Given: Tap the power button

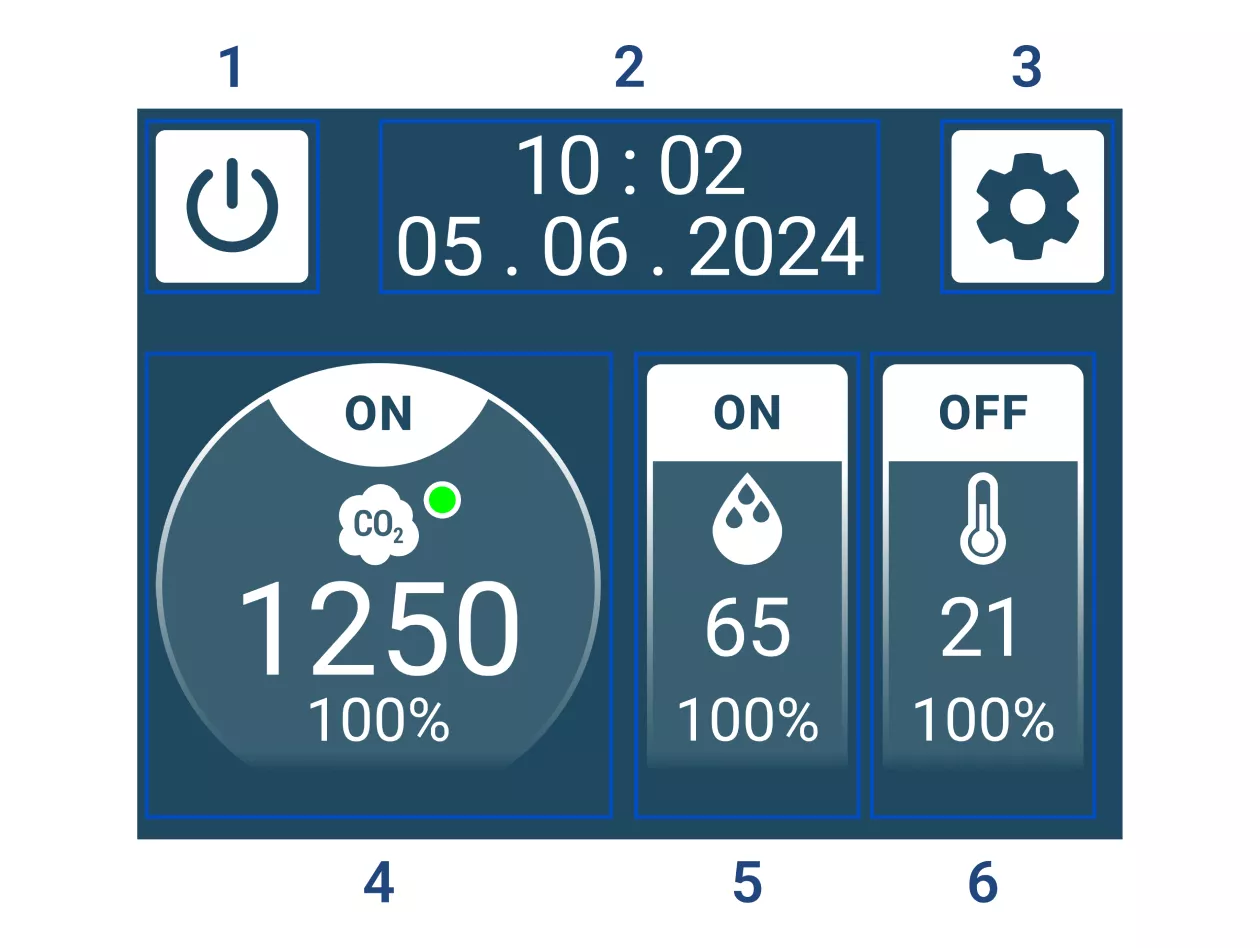Looking at the screenshot, I should coord(232,207).
